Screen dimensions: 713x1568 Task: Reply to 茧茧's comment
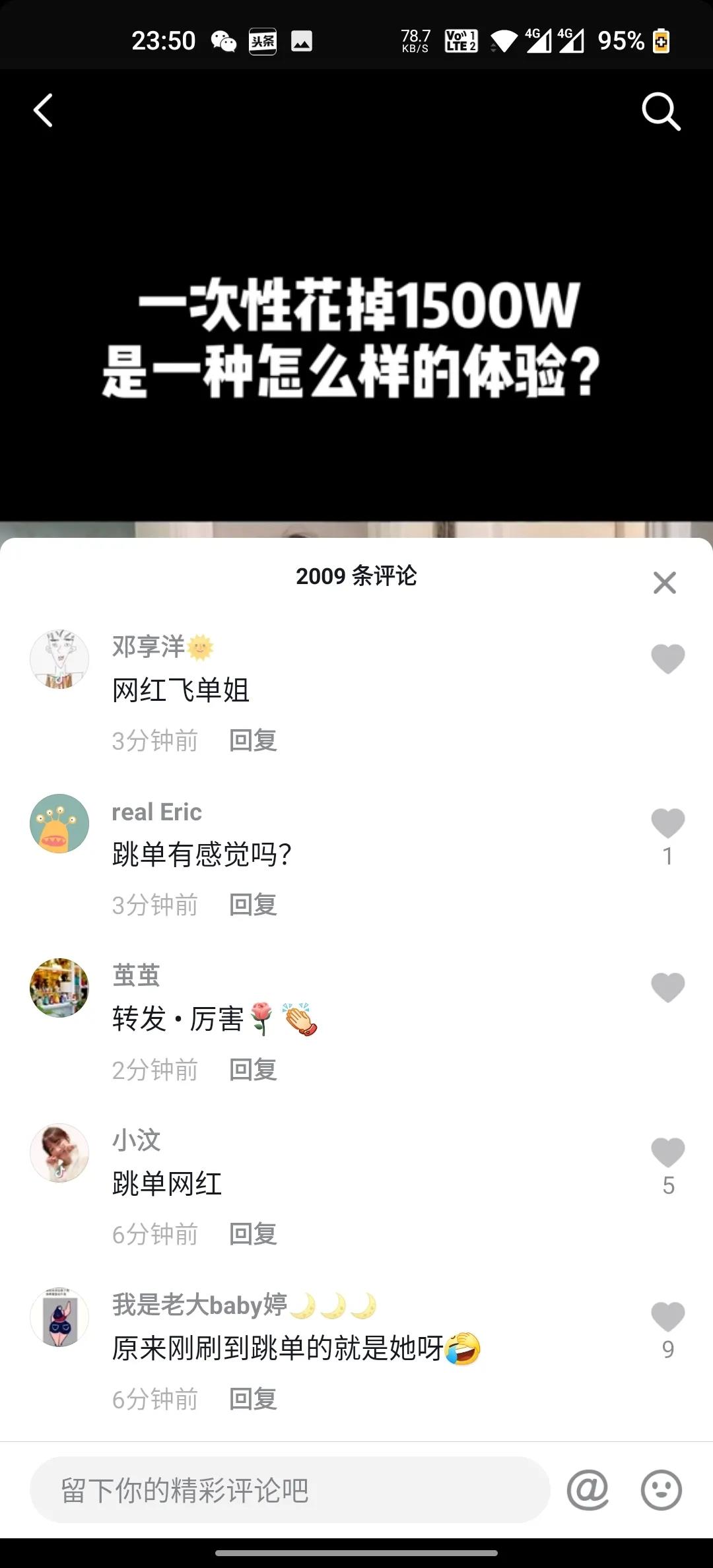253,1070
